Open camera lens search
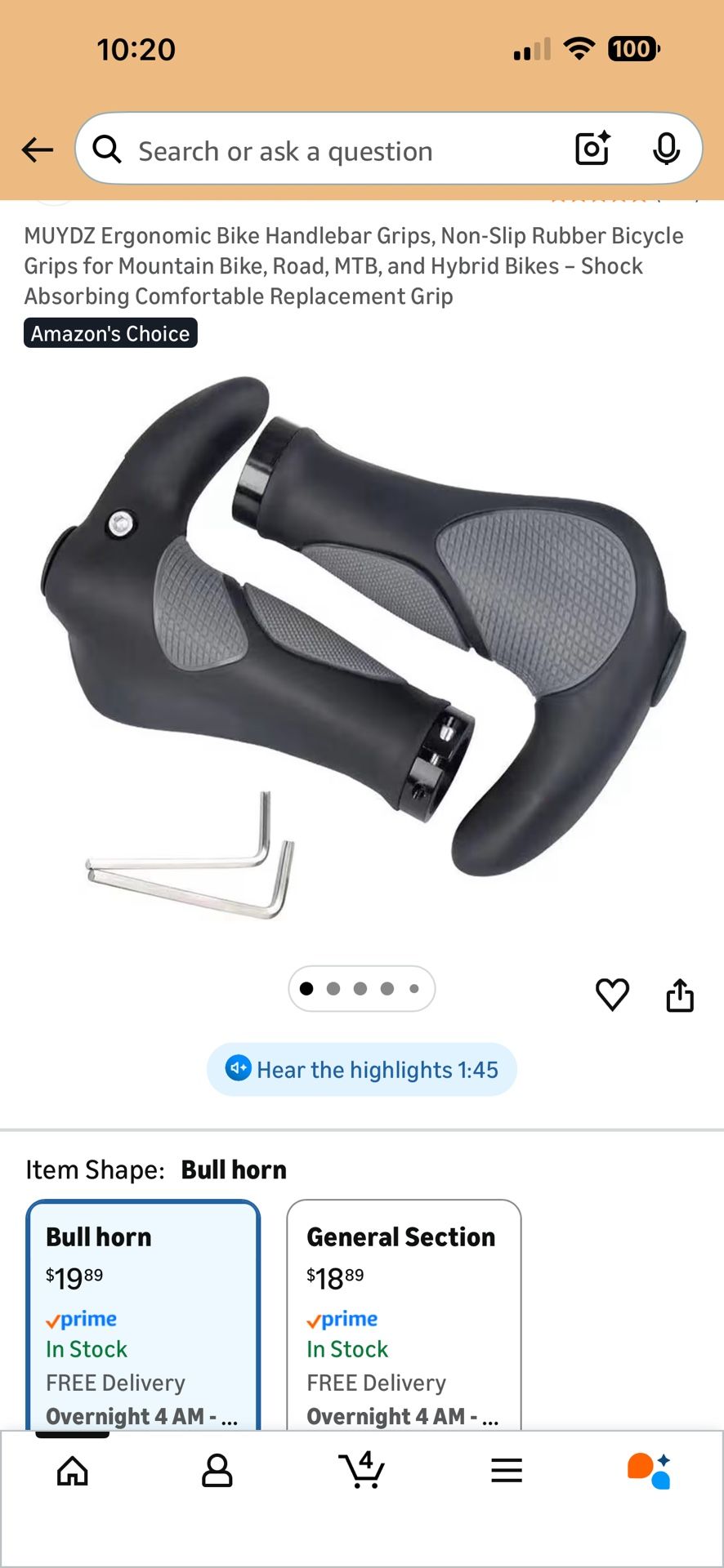 click(592, 149)
